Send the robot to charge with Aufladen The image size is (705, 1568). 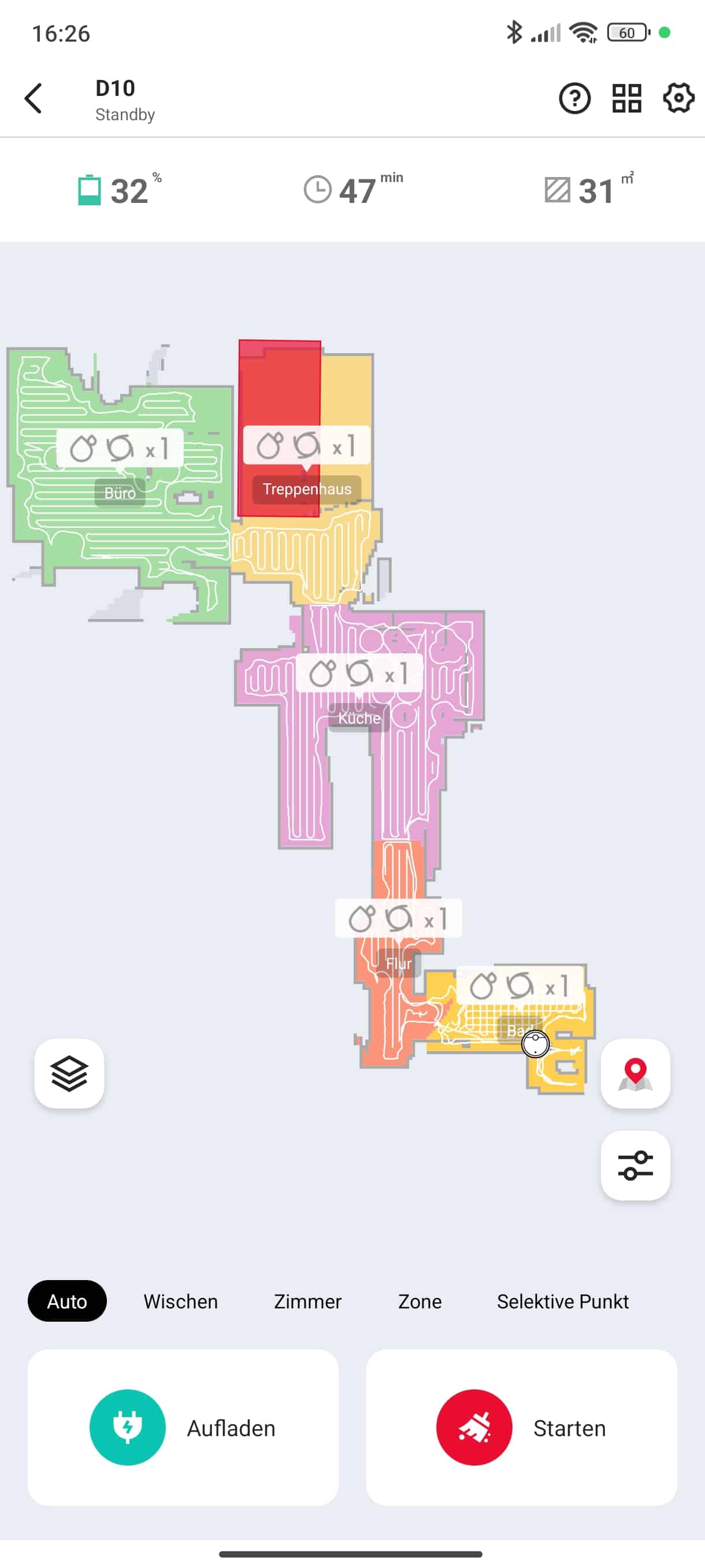pyautogui.click(x=183, y=1428)
